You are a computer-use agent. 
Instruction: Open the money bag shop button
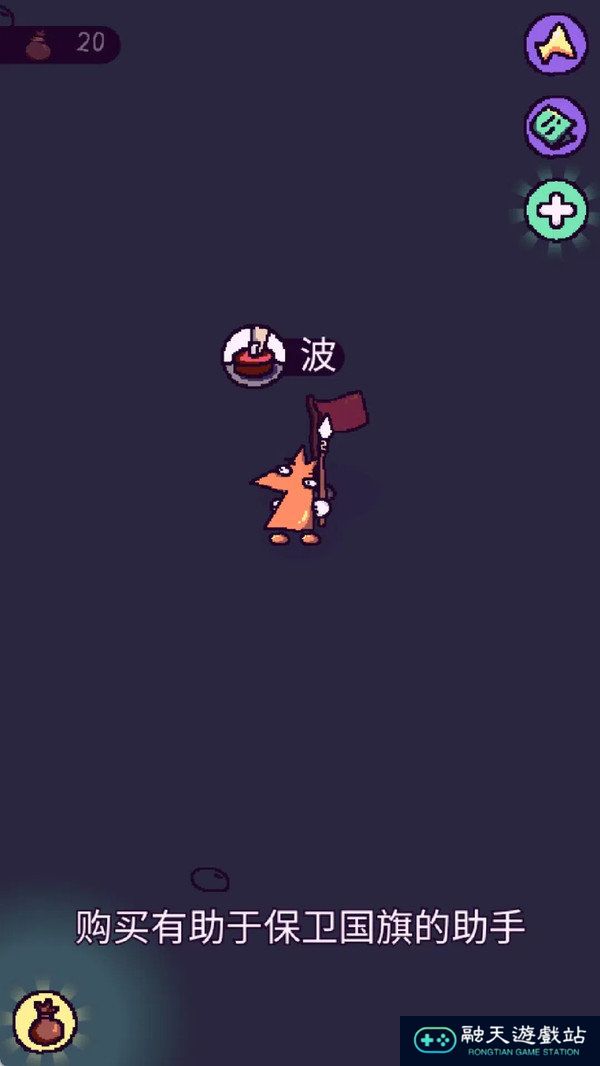point(45,1021)
